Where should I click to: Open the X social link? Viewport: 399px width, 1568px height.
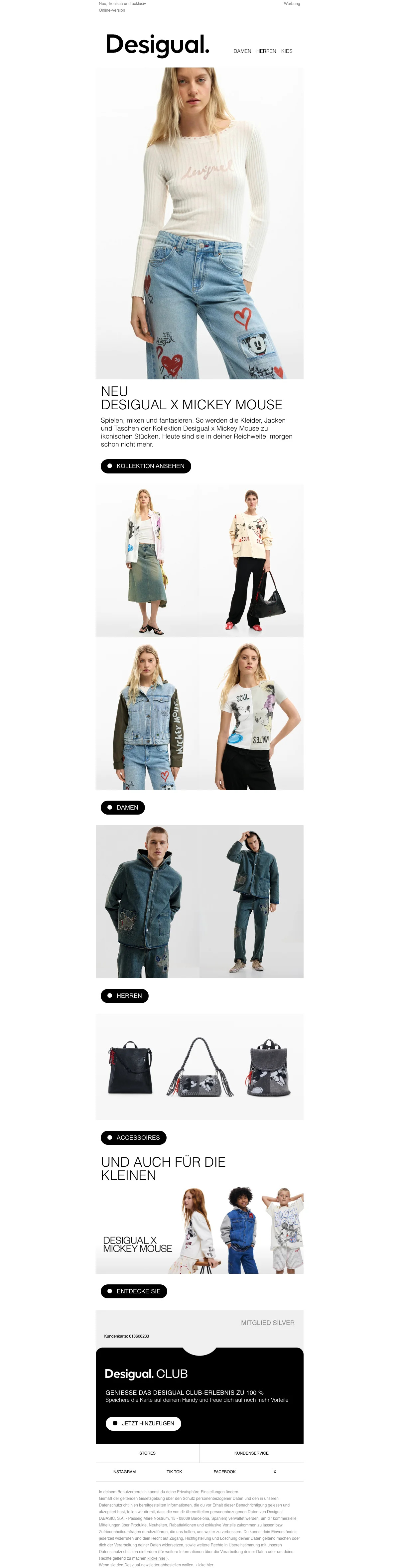(x=275, y=1472)
